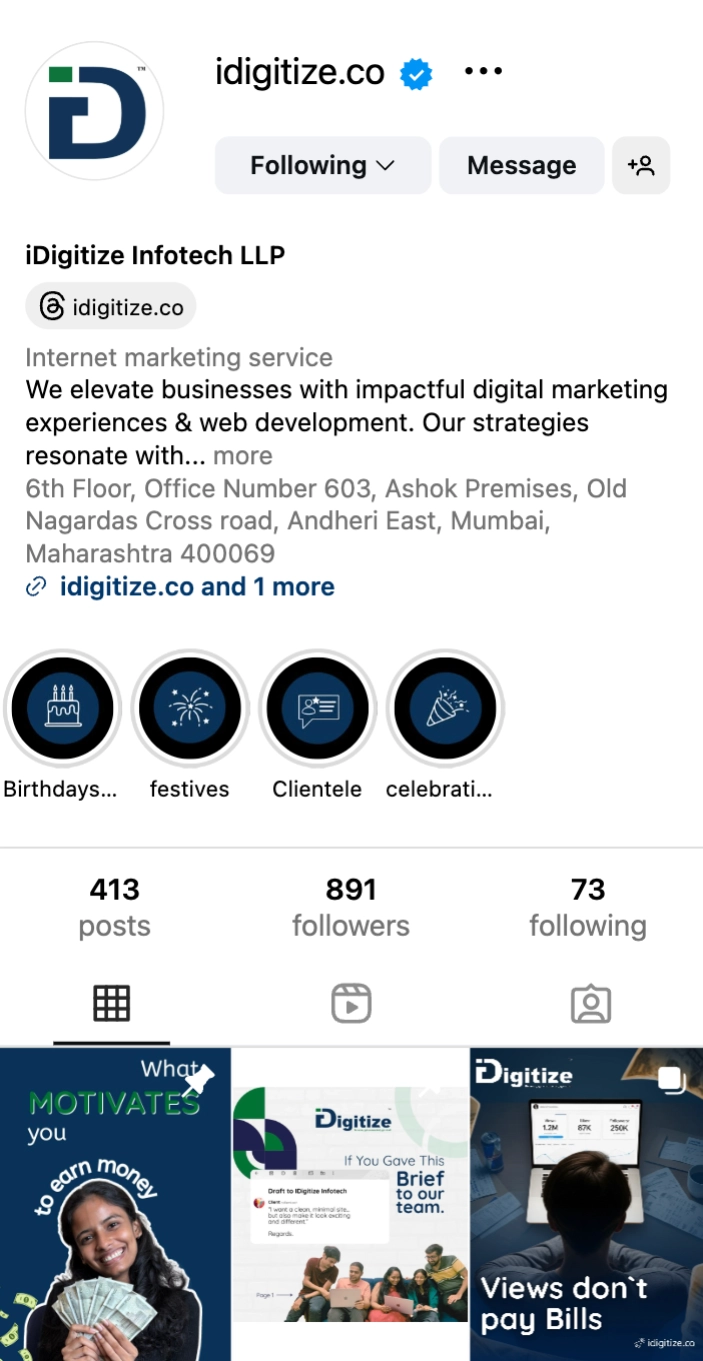This screenshot has width=703, height=1361.
Task: Show the 73 following list
Action: point(588,907)
